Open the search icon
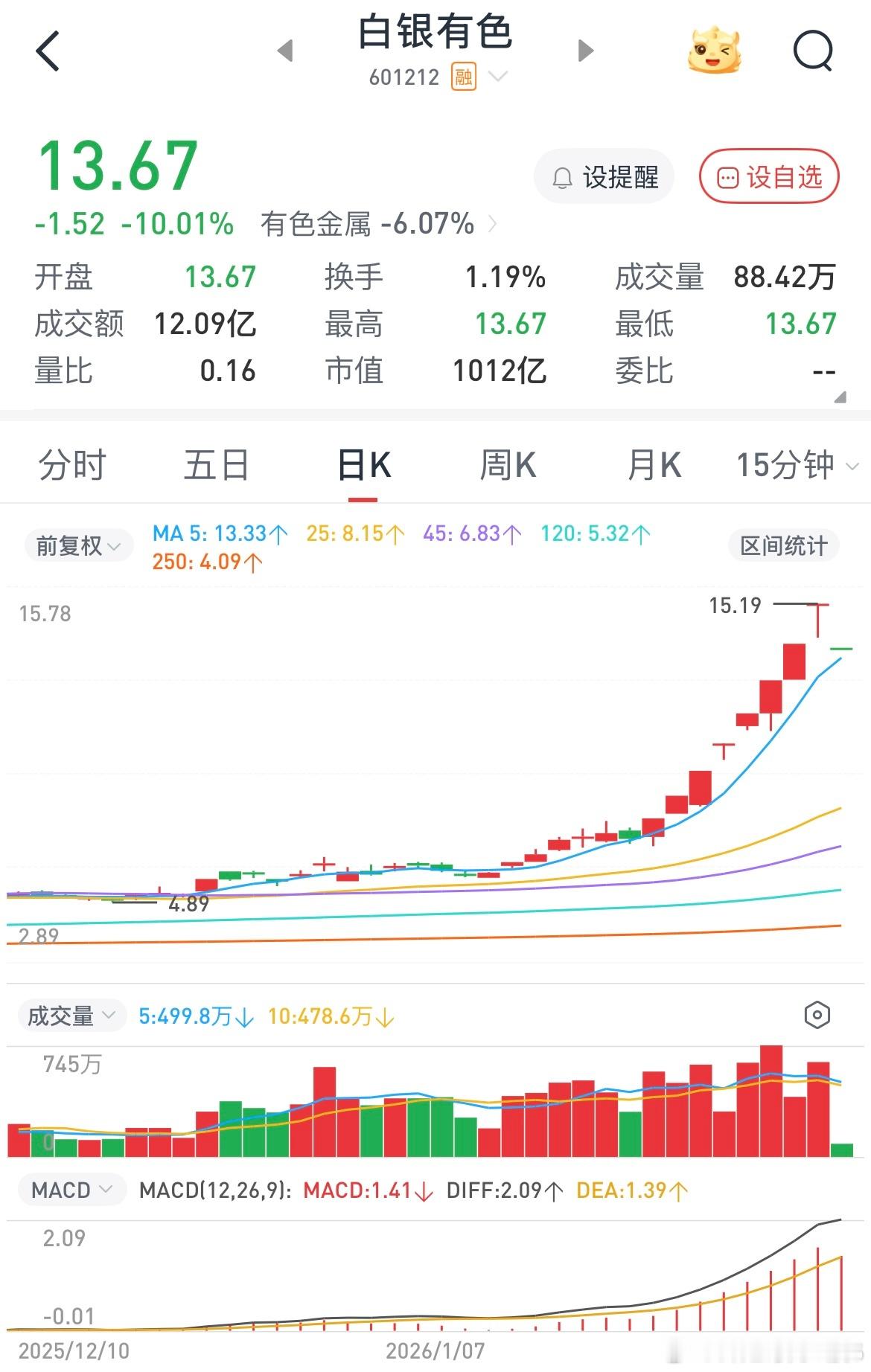The image size is (871, 1372). point(811,51)
